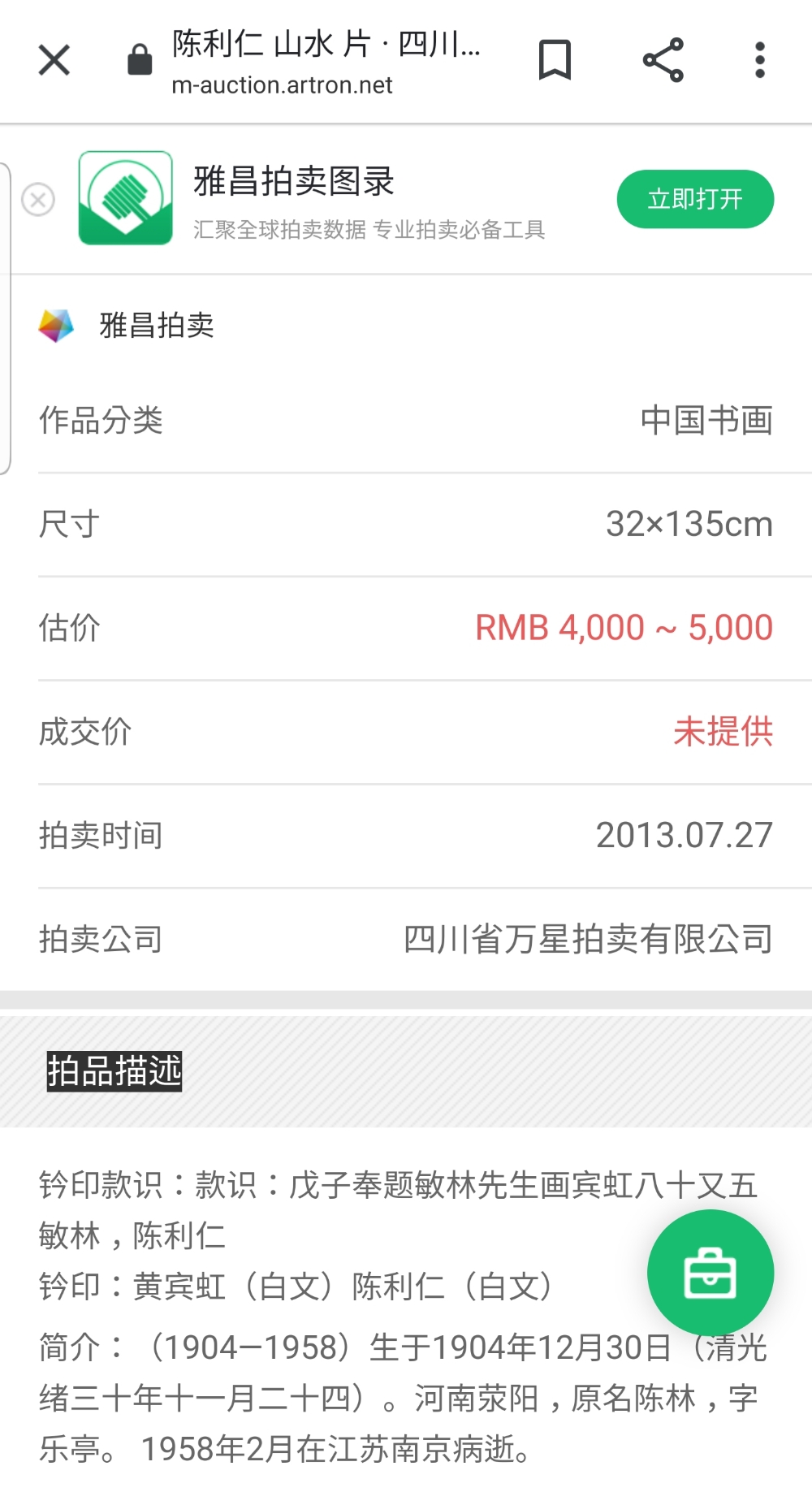Bookmark this auction page
Viewport: 812px width, 1492px height.
tap(555, 60)
